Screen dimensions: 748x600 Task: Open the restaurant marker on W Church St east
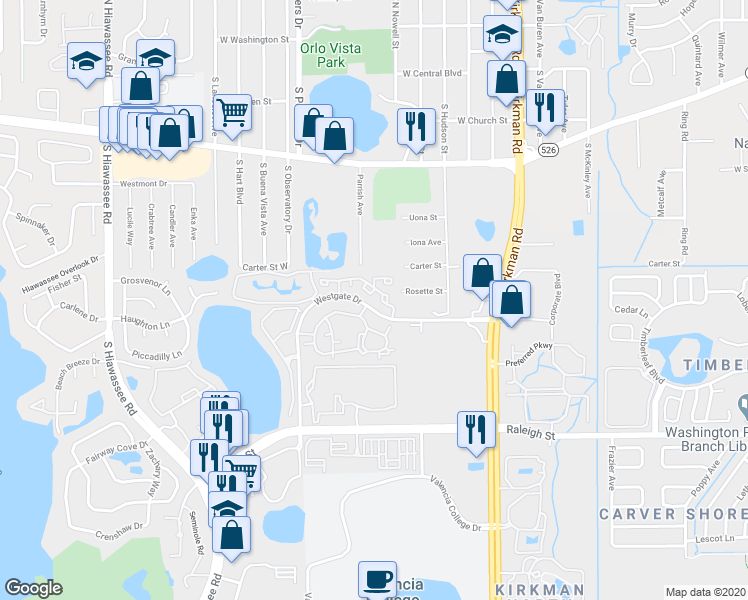545,107
